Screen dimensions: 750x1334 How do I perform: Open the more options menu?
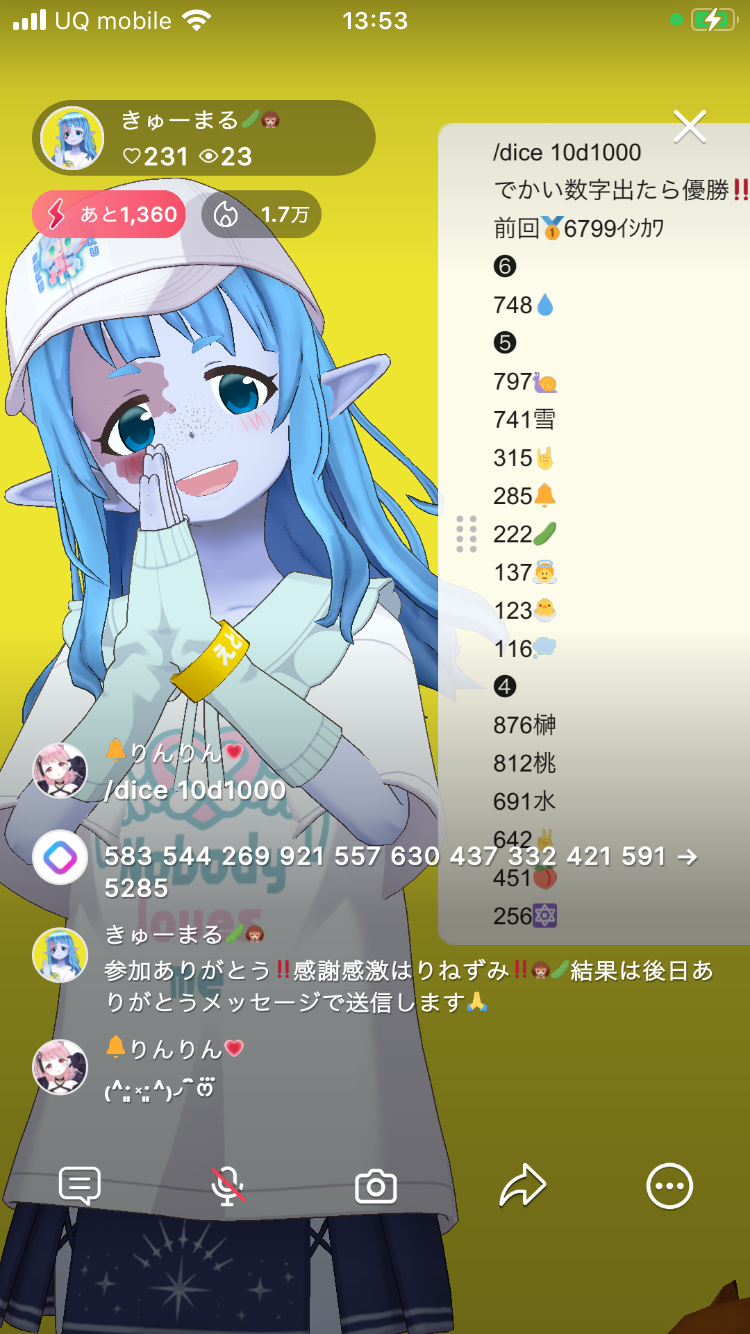pos(669,1186)
